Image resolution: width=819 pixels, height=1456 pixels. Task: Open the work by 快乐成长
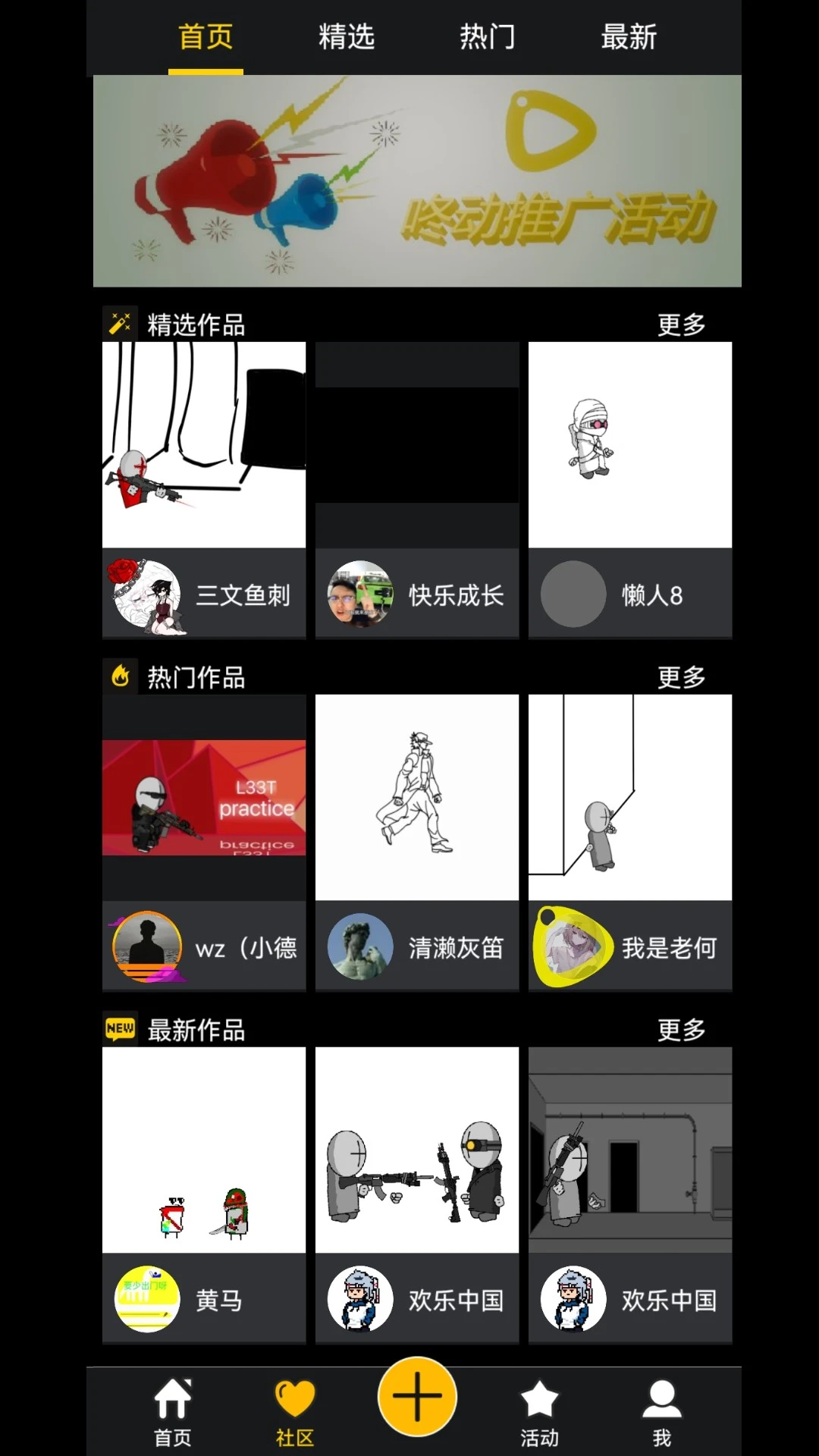[x=417, y=445]
